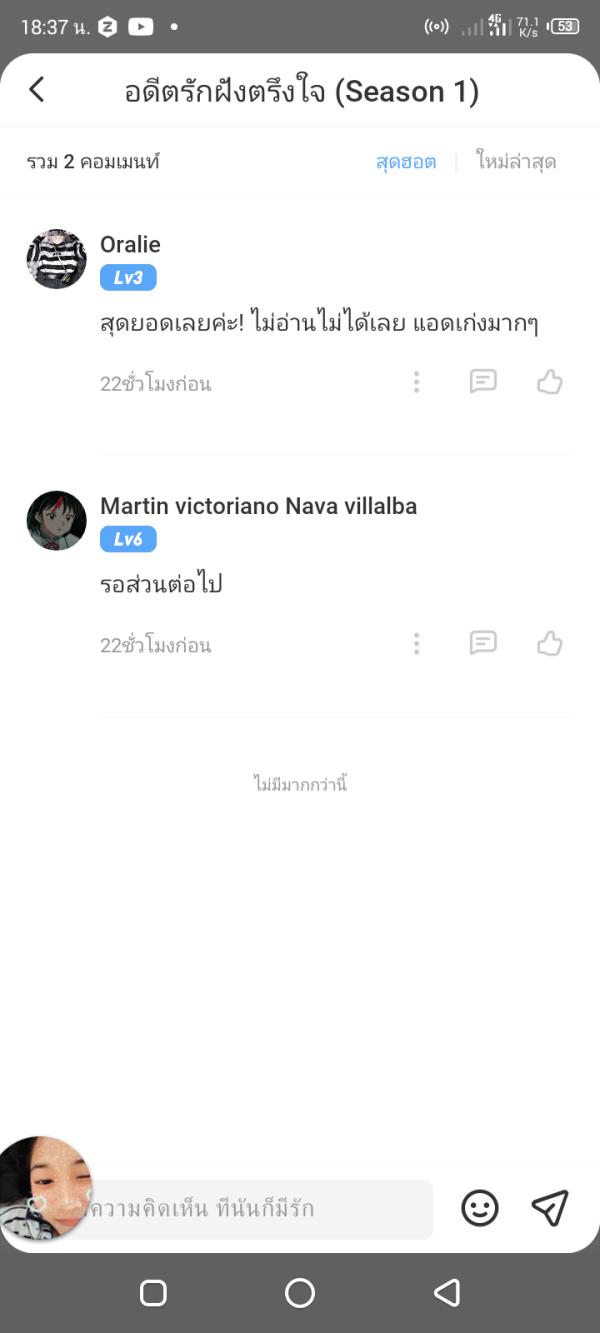The width and height of the screenshot is (600, 1333).
Task: Like Oralie's comment
Action: 550,382
